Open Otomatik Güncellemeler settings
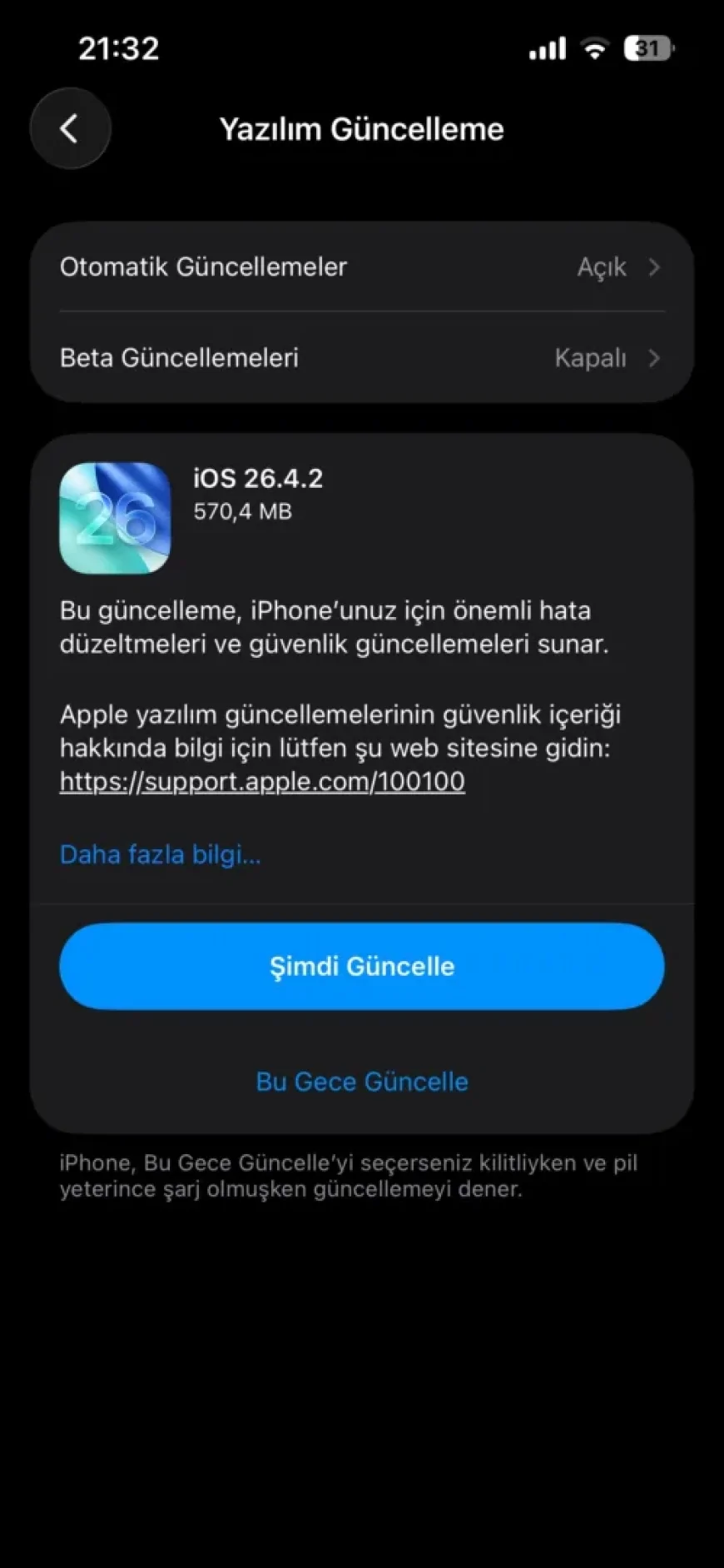This screenshot has width=724, height=1568. pyautogui.click(x=362, y=267)
